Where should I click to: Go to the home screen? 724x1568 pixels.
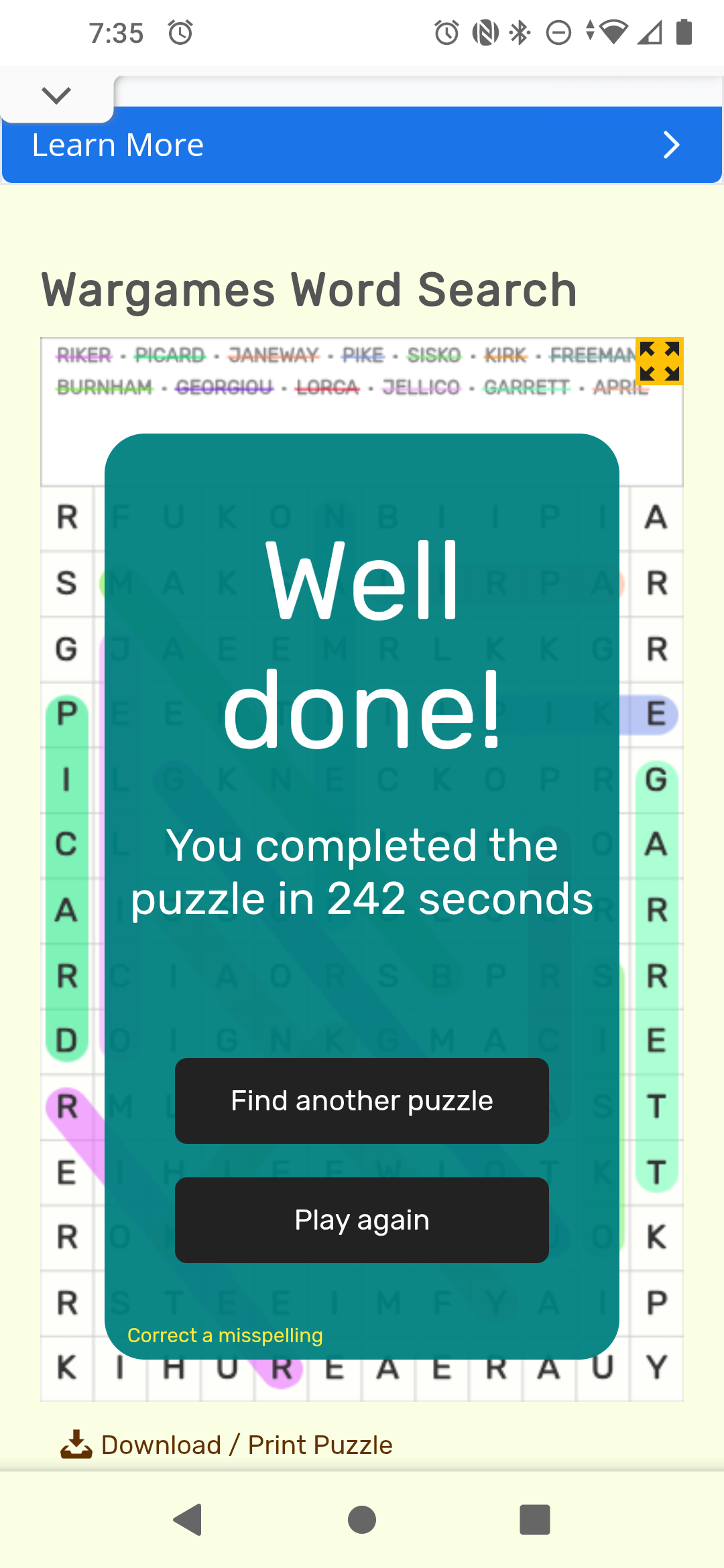pyautogui.click(x=362, y=1520)
